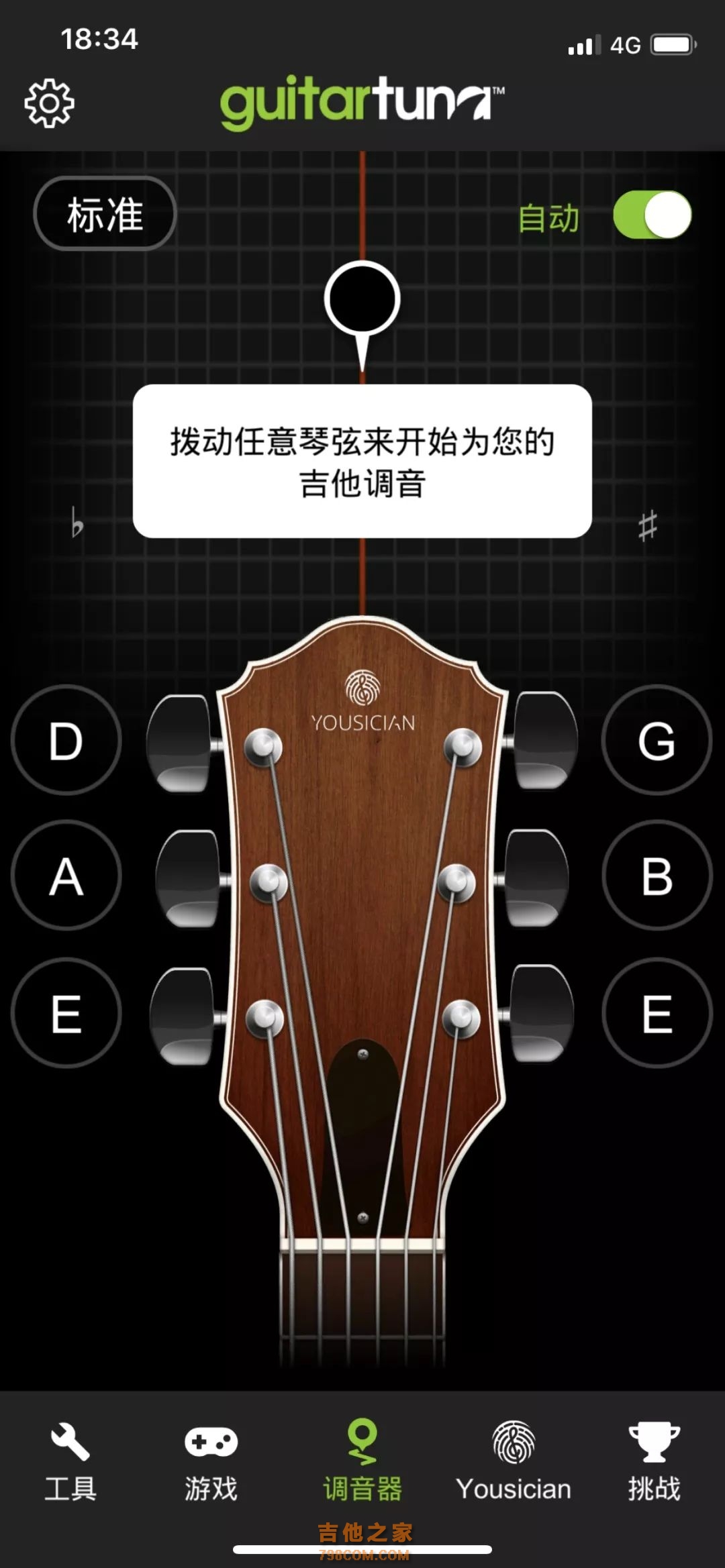Switch to the 挑战 tab
The width and height of the screenshot is (725, 1568).
655,1461
